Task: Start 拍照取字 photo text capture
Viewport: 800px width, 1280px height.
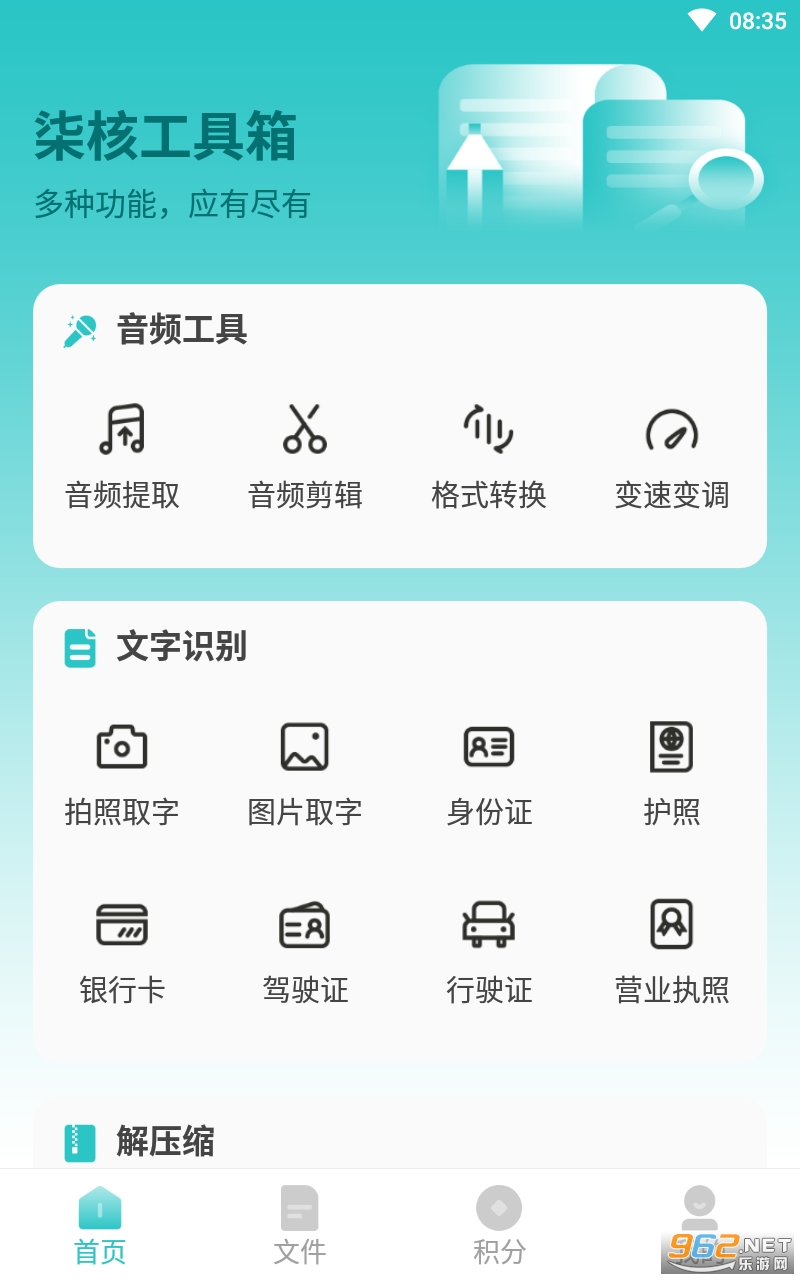Action: pyautogui.click(x=122, y=773)
